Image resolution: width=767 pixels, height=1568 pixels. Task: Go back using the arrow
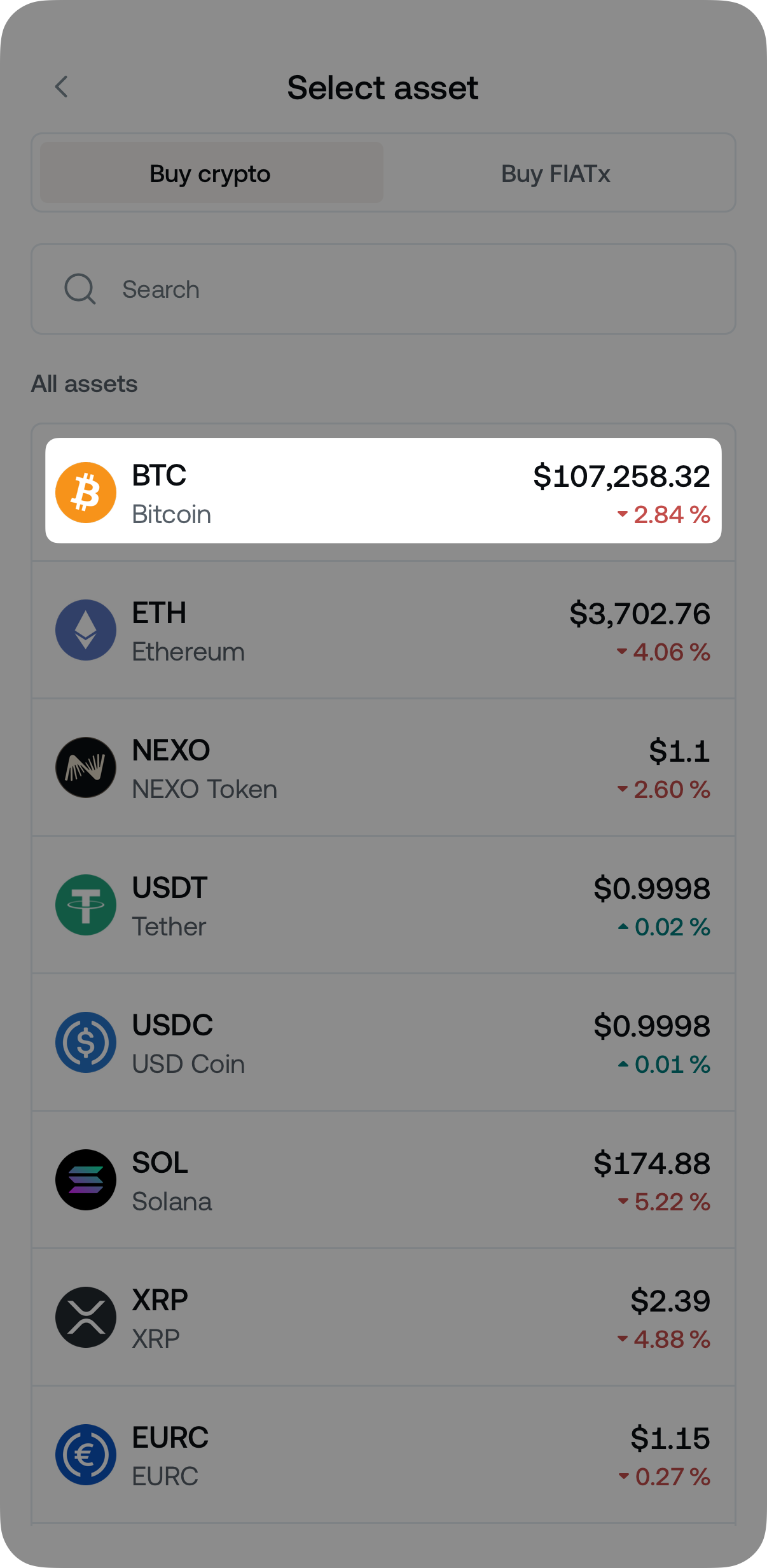[x=62, y=87]
